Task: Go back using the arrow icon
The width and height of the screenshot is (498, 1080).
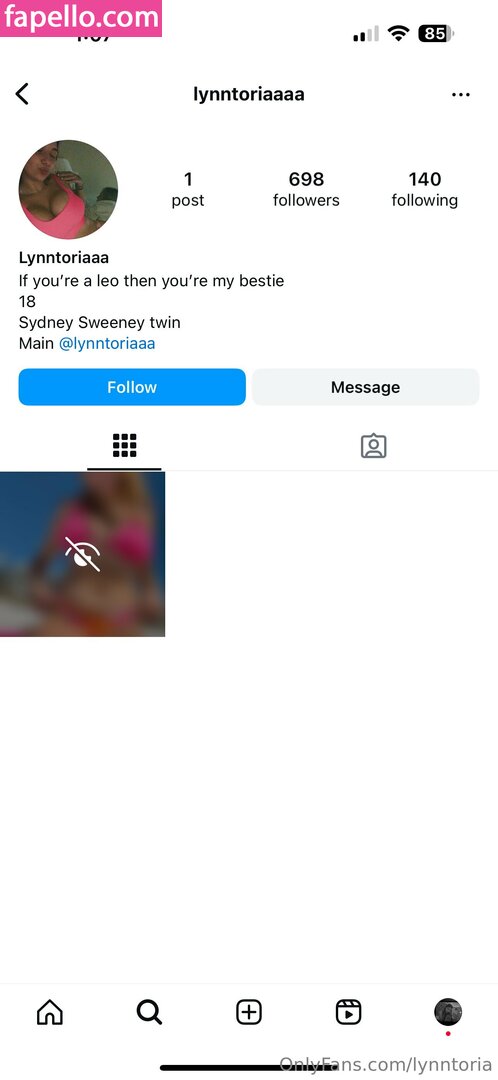Action: pos(22,94)
